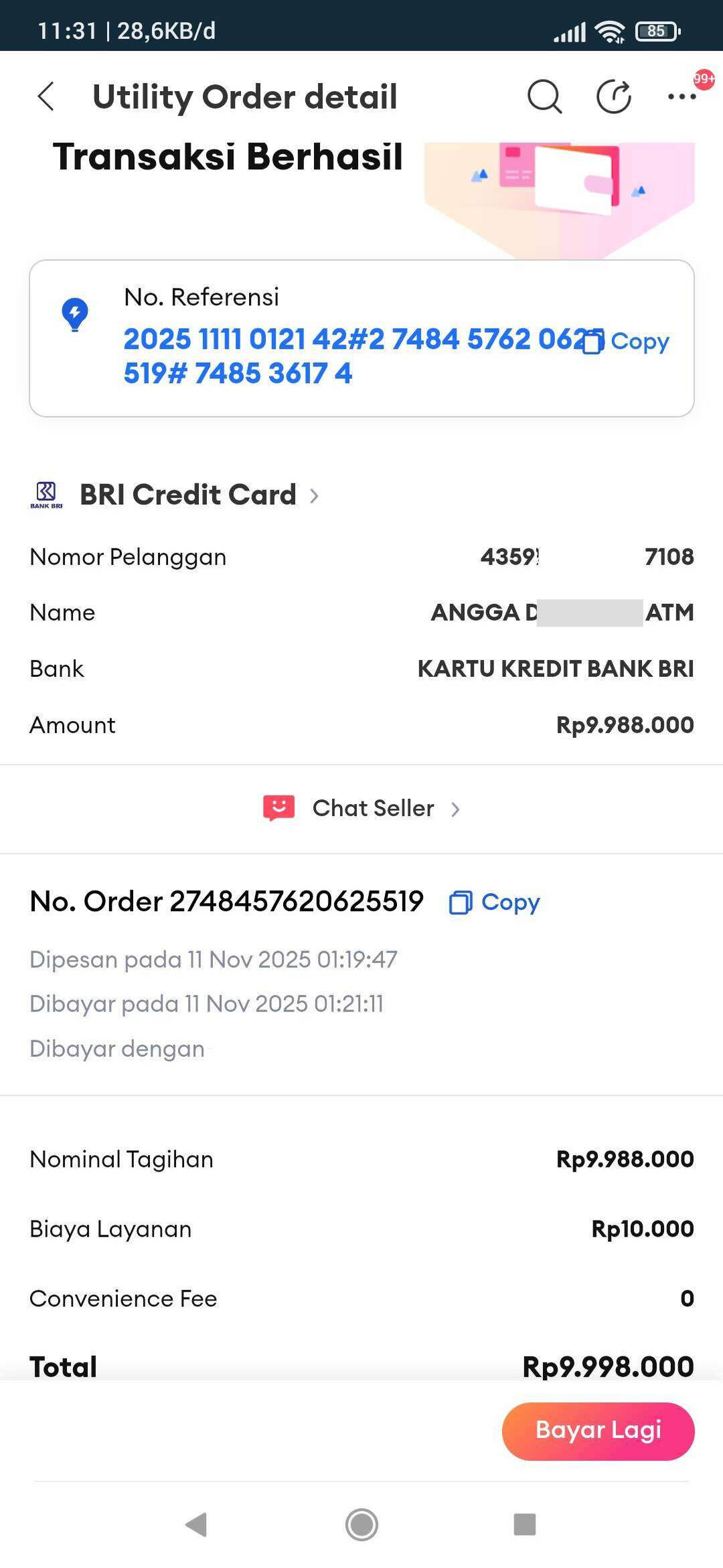
Task: Go back from Utility Order detail
Action: (46, 96)
